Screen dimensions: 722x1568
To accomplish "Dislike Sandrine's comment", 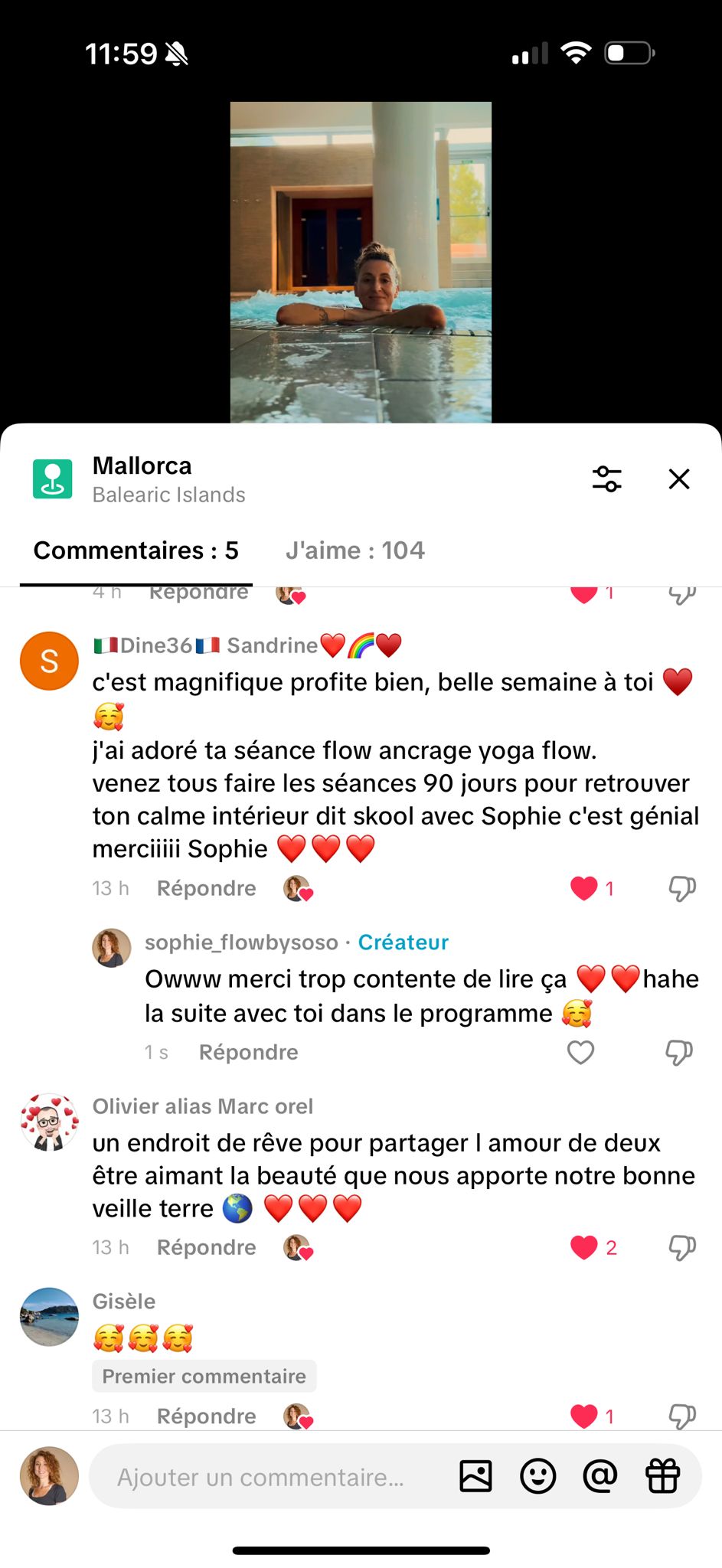I will [681, 888].
